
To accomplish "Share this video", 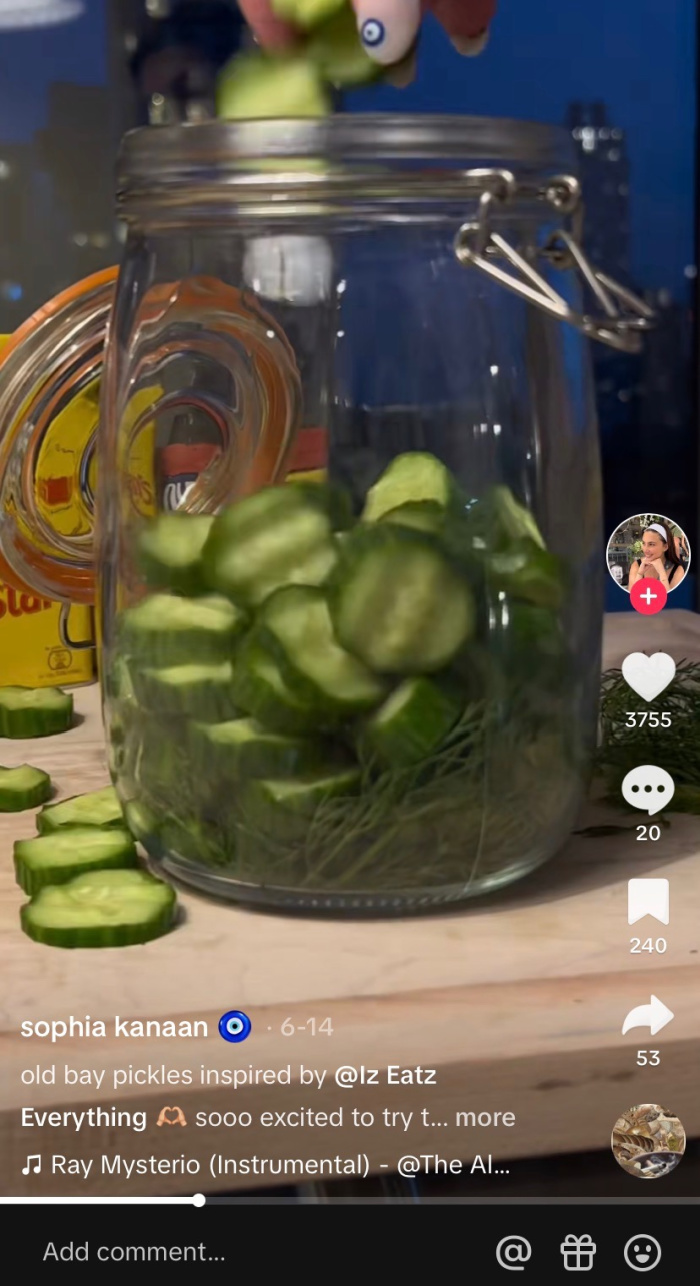I will point(648,1015).
